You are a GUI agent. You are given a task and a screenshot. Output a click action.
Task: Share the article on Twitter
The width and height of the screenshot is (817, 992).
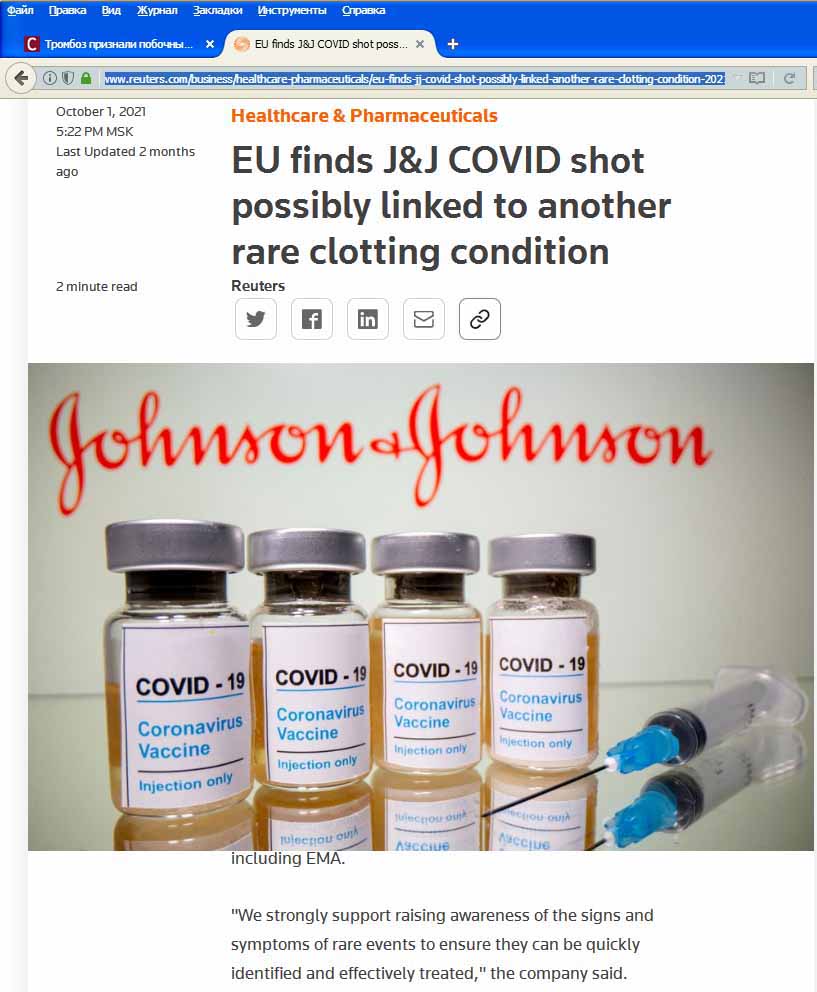coord(256,319)
